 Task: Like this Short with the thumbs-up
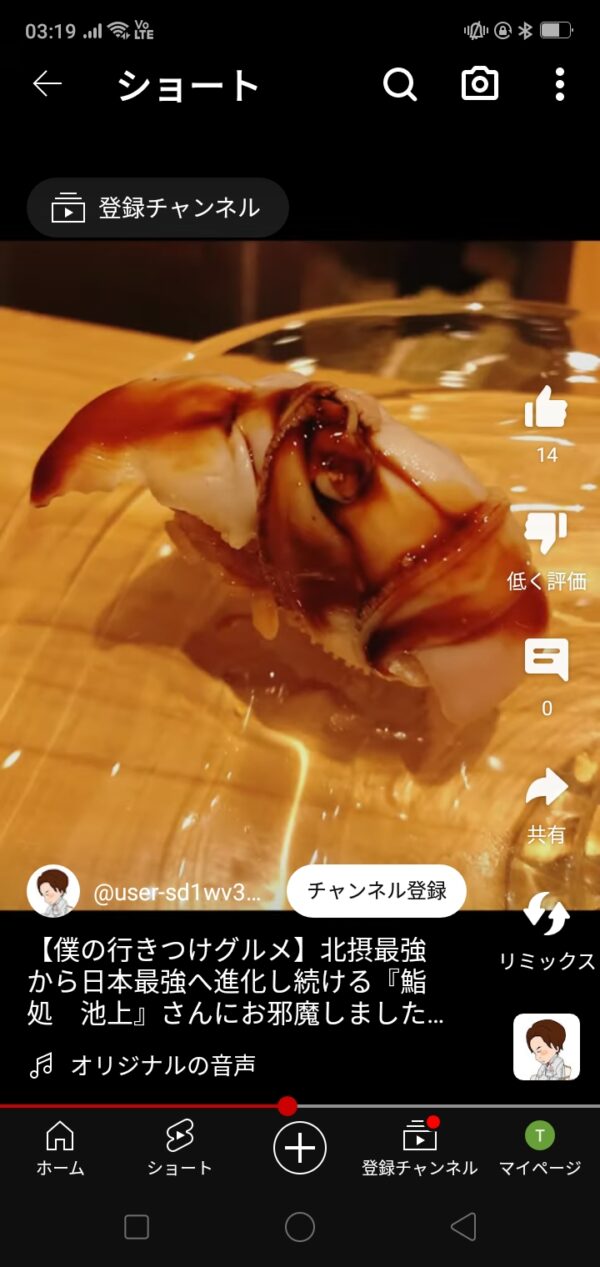[x=546, y=423]
